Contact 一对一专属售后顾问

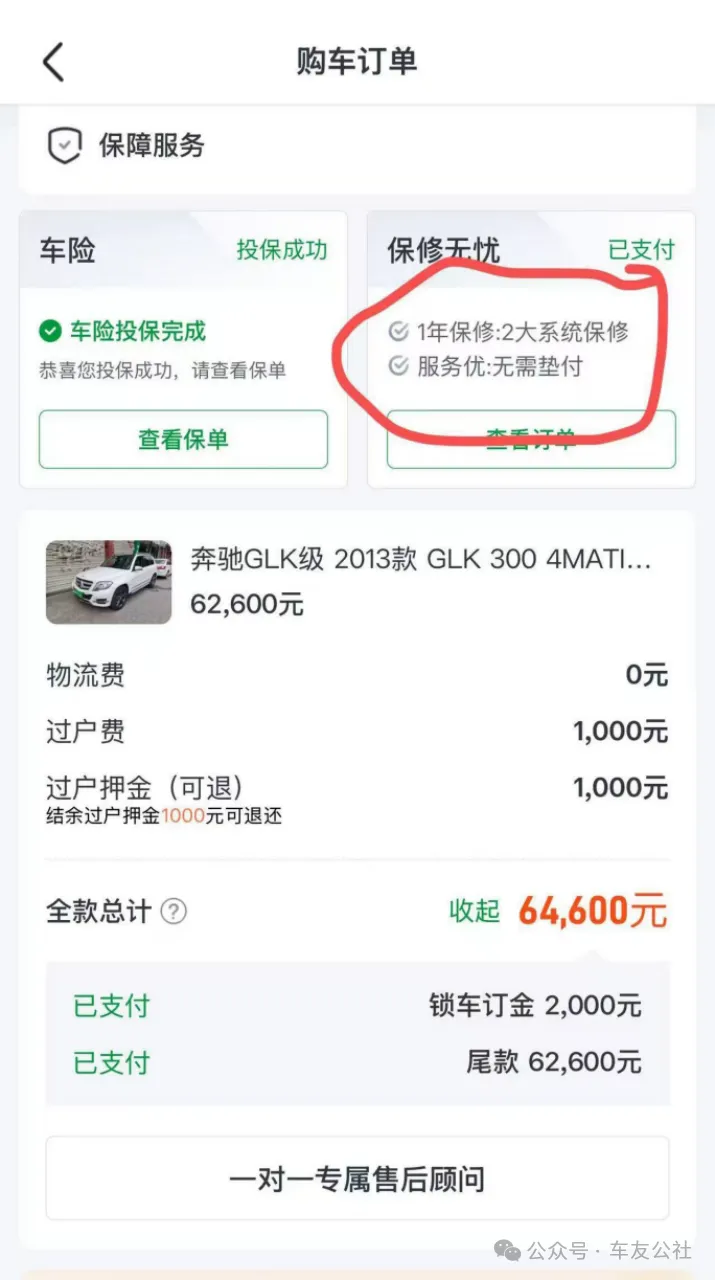point(357,1178)
